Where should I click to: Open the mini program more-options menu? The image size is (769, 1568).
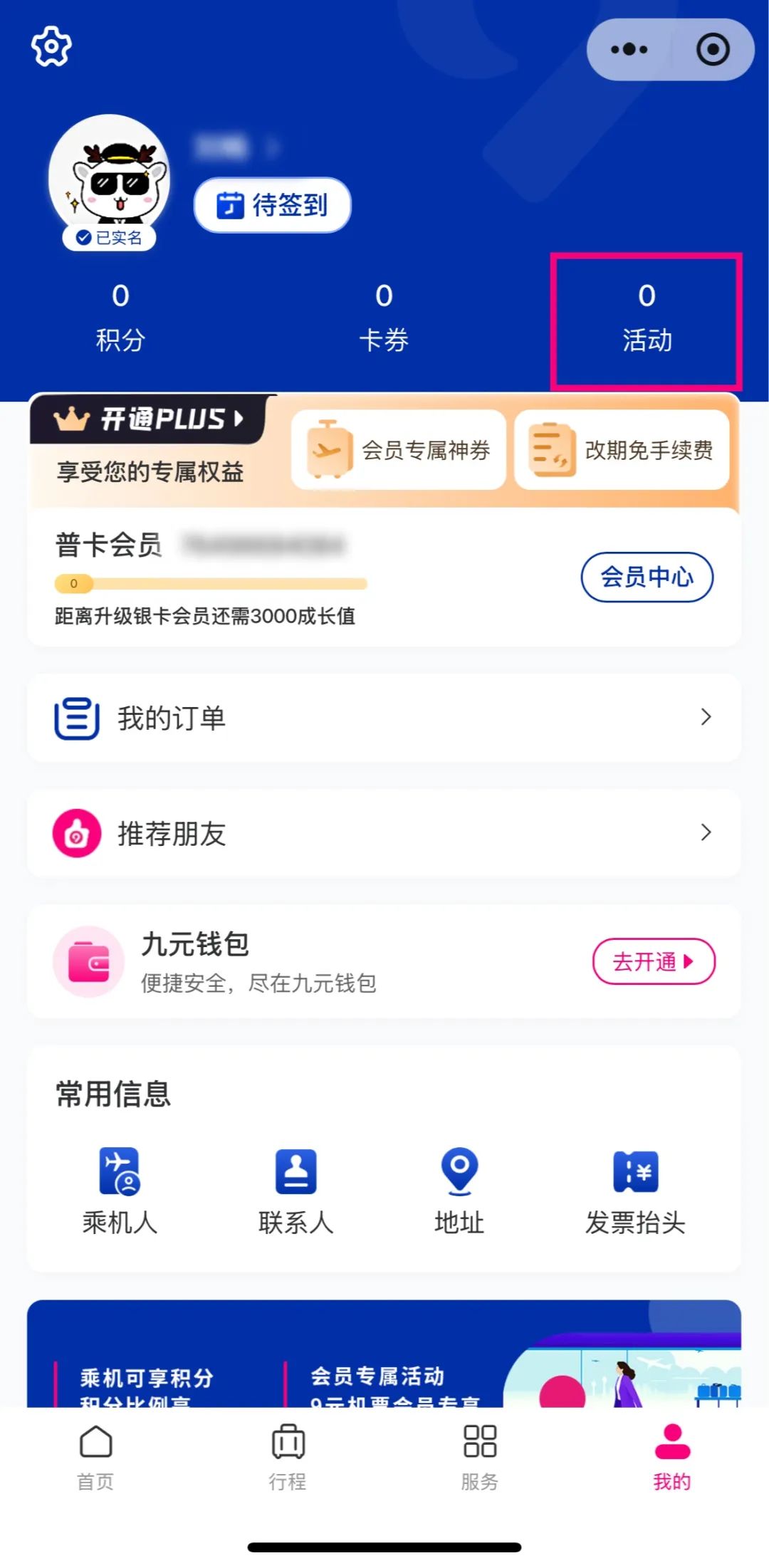[x=629, y=50]
